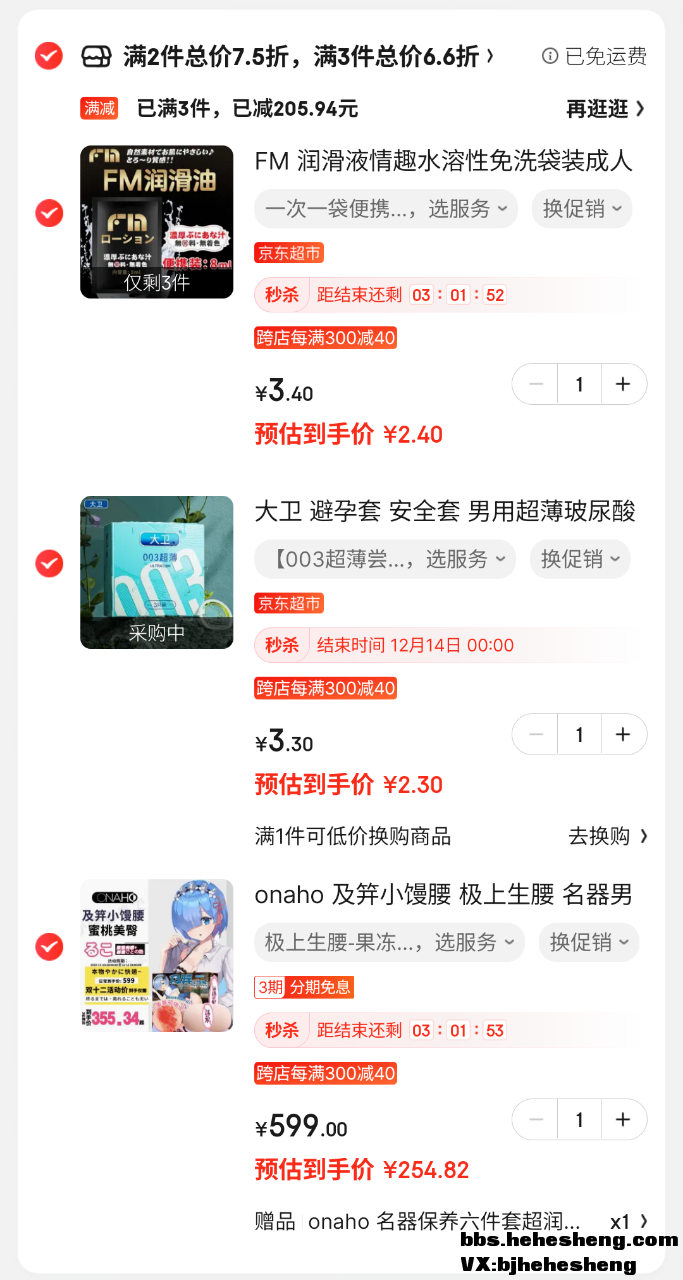
Task: Deselect the 大卫 避孕套 item checkbox
Action: pyautogui.click(x=49, y=564)
